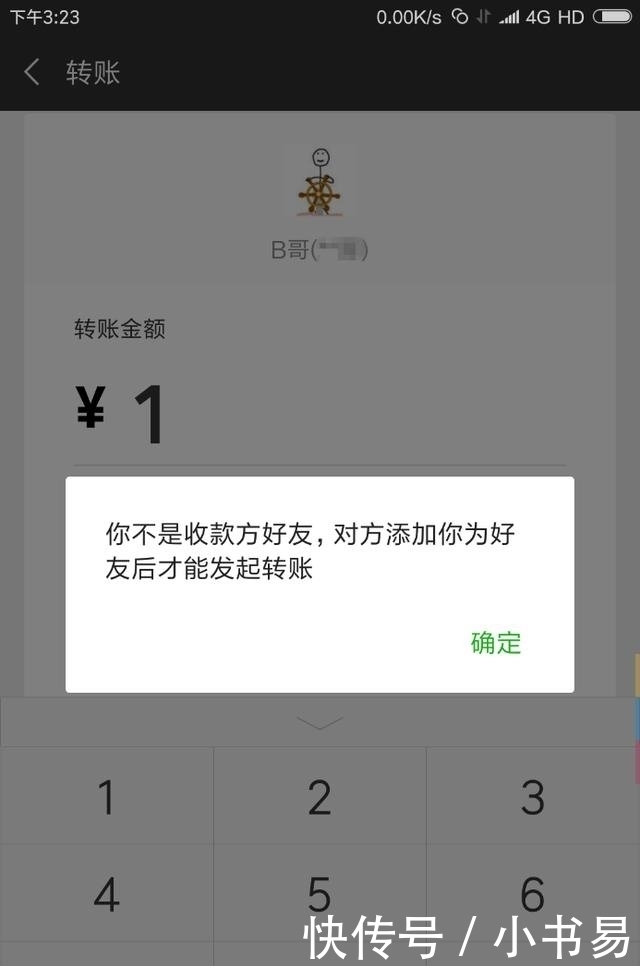Tap the 3 key on keypad
This screenshot has width=640, height=966.
point(533,797)
